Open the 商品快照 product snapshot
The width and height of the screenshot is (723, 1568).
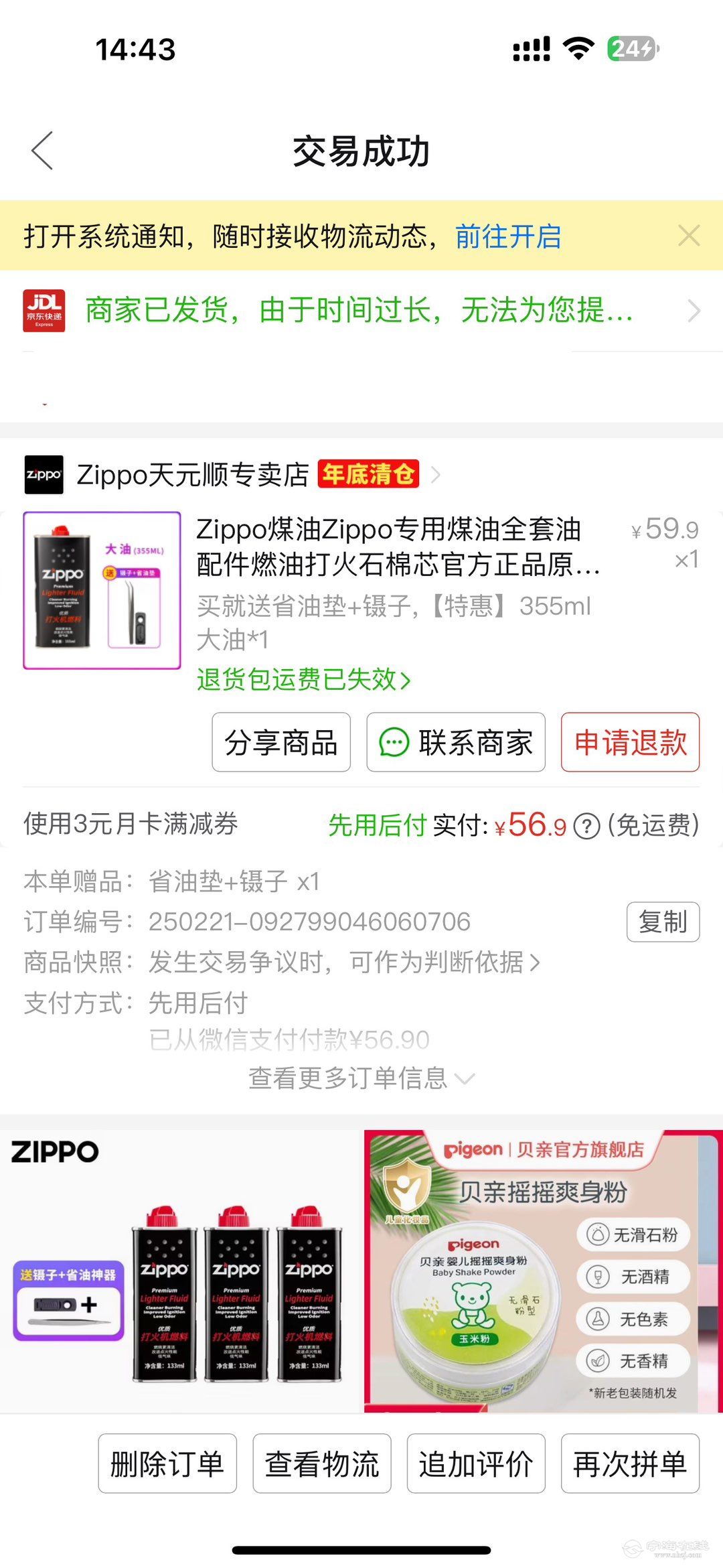(343, 963)
